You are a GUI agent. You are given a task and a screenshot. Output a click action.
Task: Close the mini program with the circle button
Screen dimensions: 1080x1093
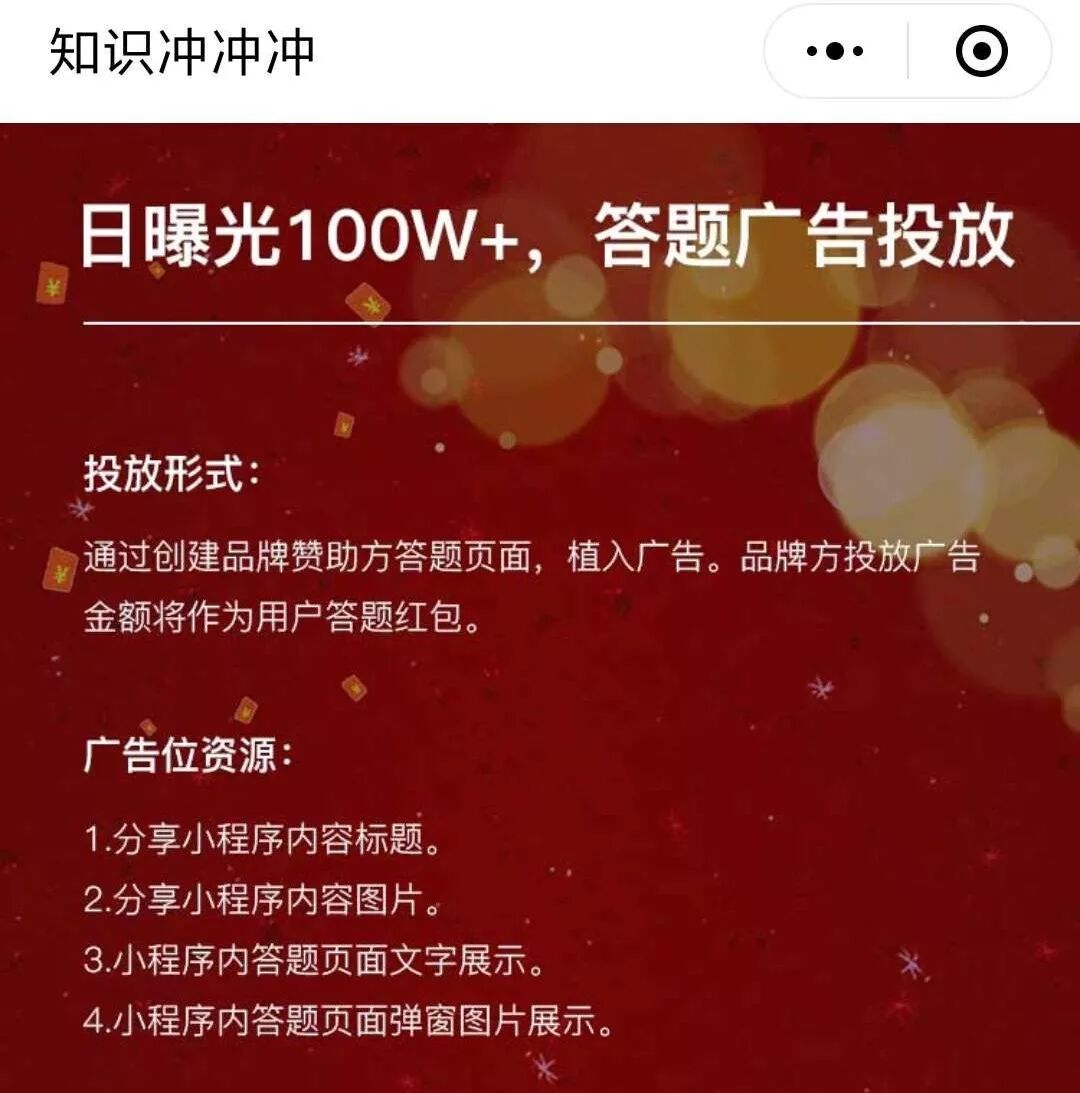(981, 51)
